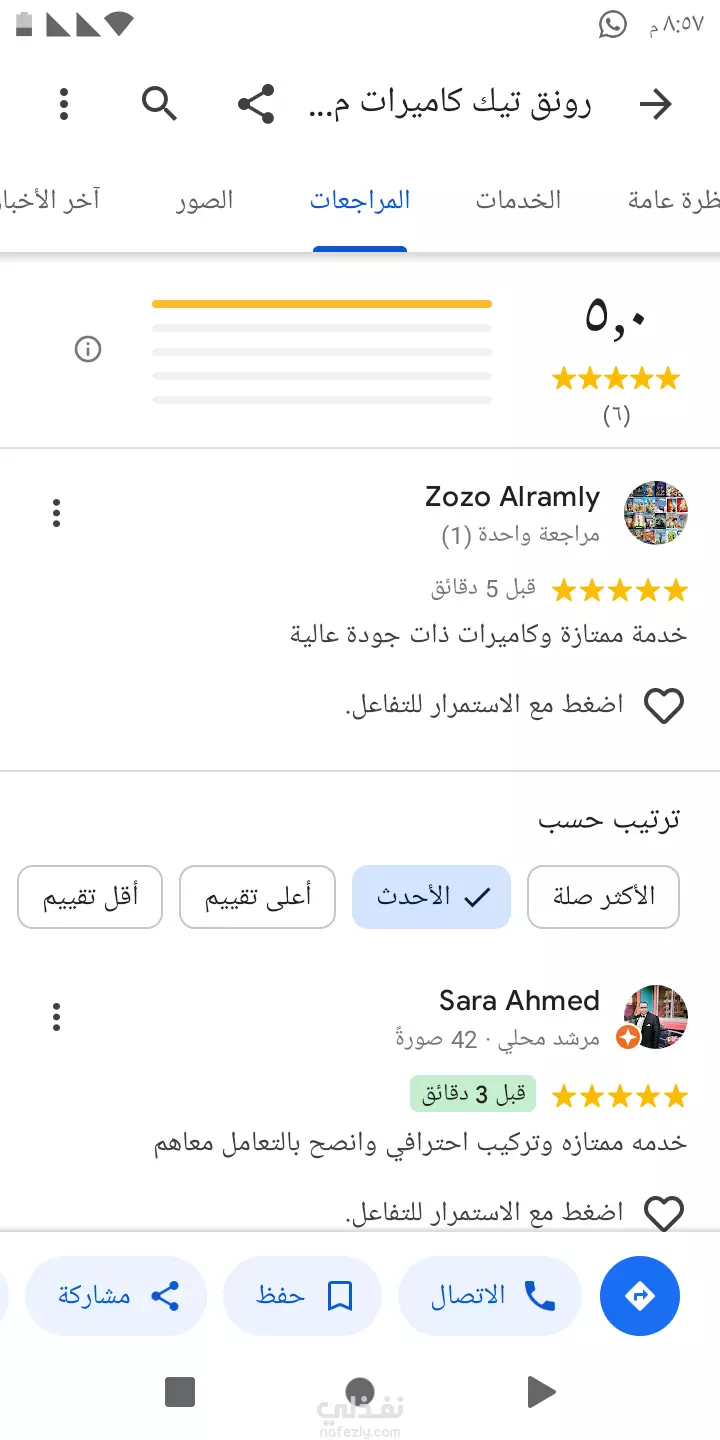Image resolution: width=720 pixels, height=1440 pixels.
Task: Open the top bar overflow menu
Action: point(64,104)
